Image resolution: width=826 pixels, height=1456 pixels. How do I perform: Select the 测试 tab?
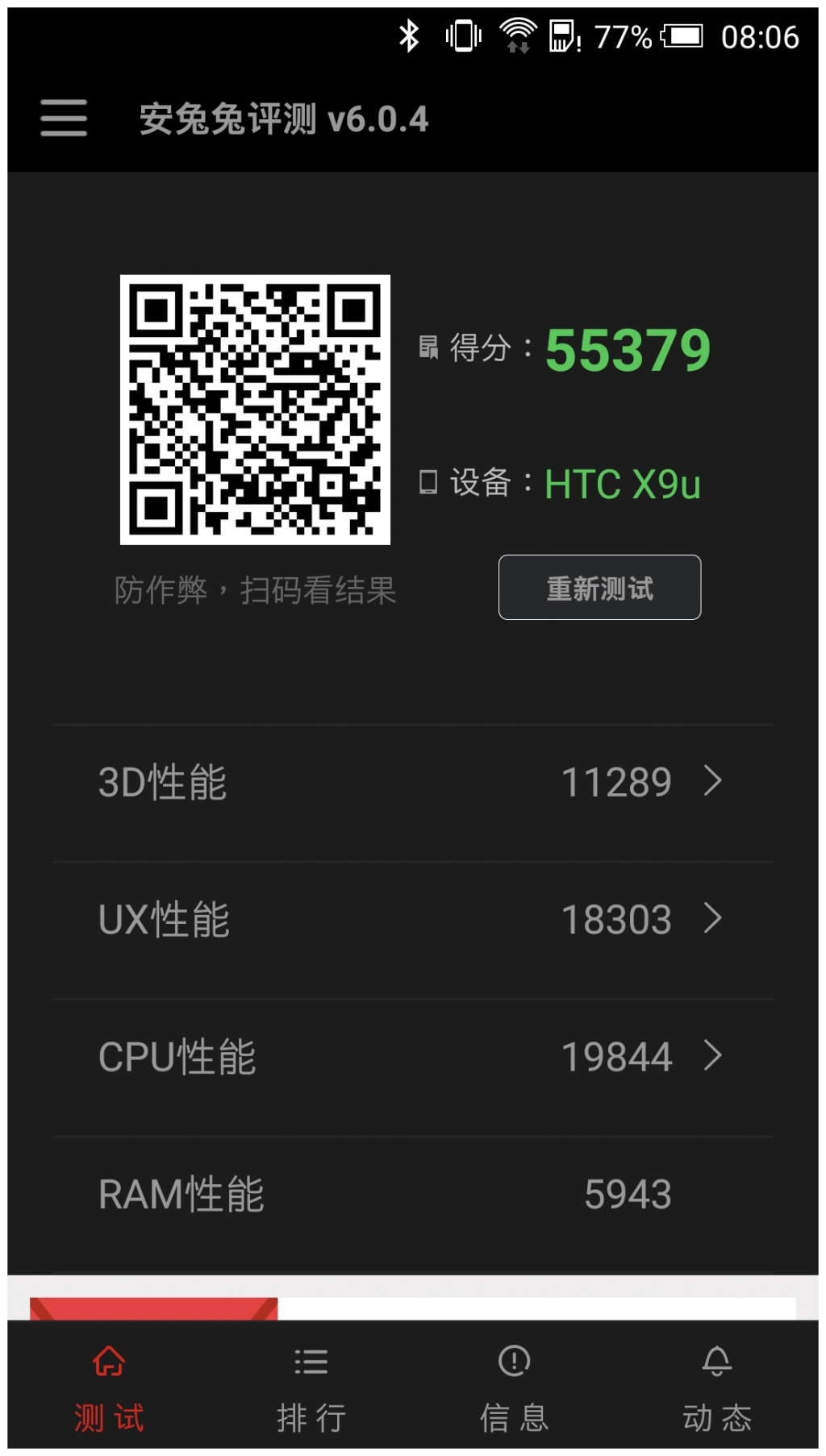click(109, 1387)
